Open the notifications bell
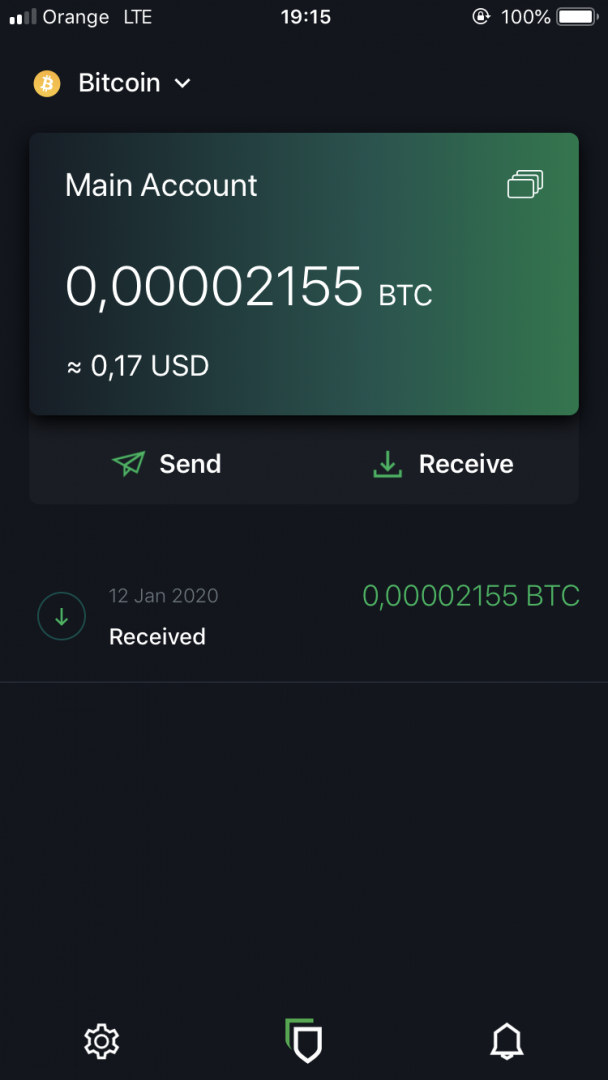Image resolution: width=608 pixels, height=1080 pixels. (506, 1041)
